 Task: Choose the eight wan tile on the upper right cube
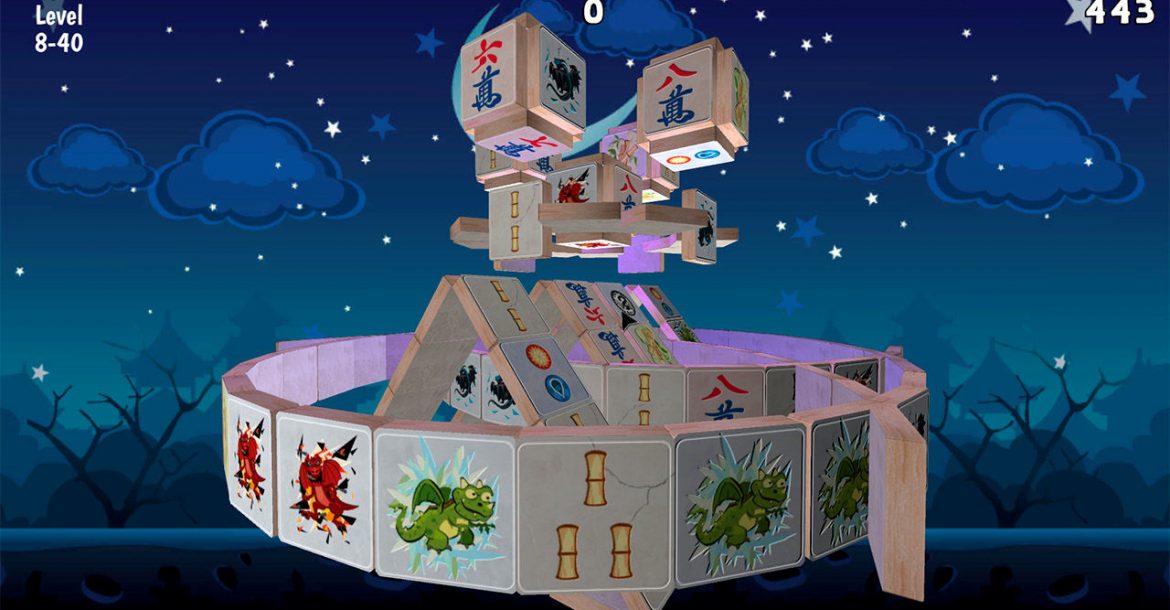coord(682,98)
